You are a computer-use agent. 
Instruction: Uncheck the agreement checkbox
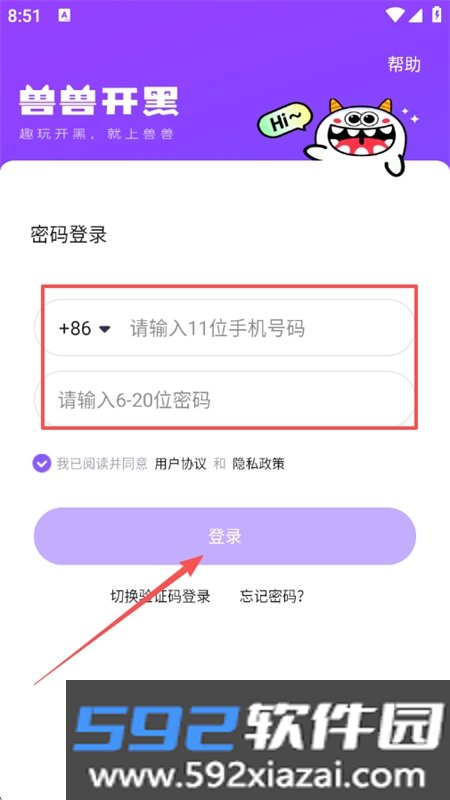[x=42, y=463]
